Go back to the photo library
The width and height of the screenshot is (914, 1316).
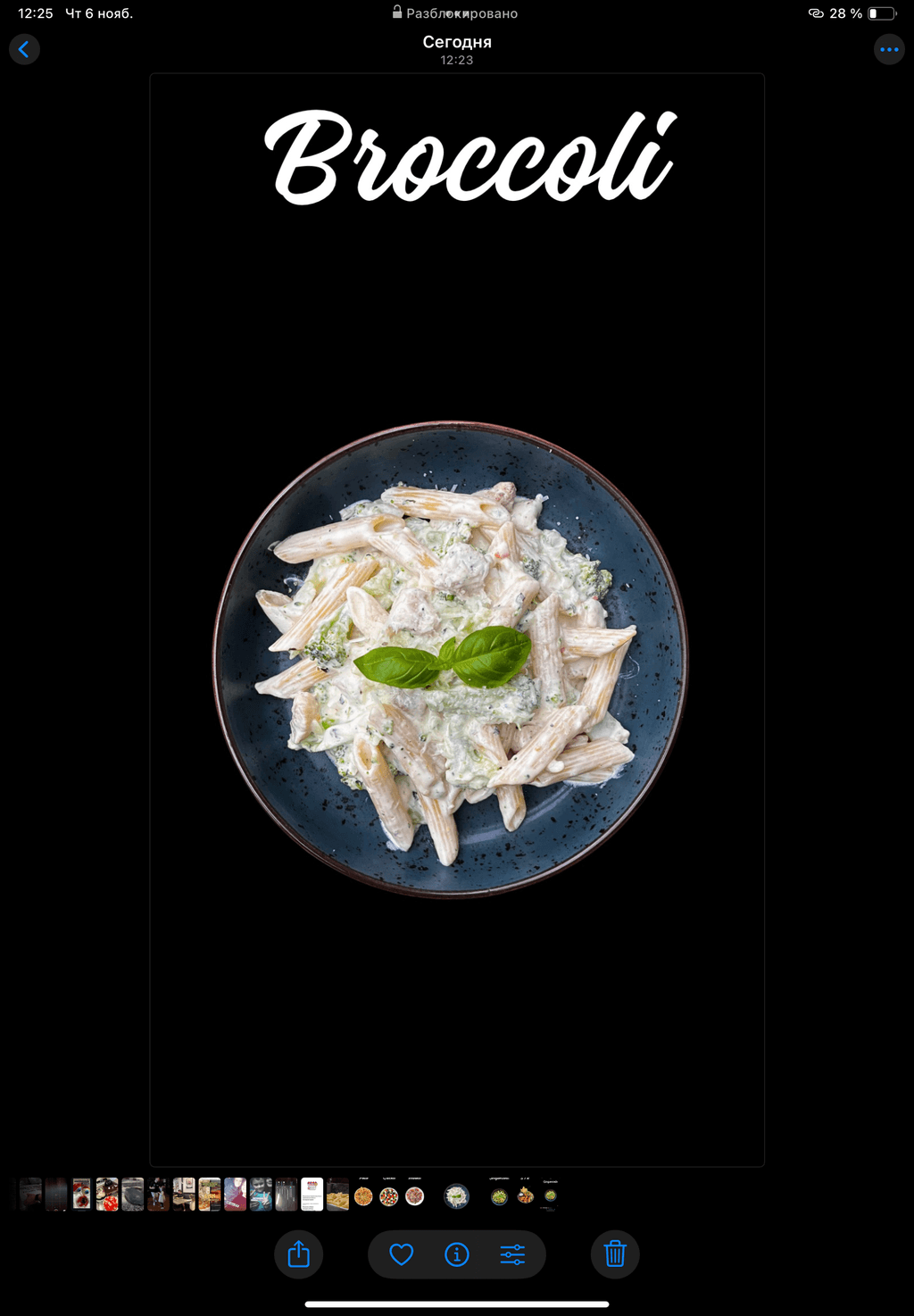[24, 49]
